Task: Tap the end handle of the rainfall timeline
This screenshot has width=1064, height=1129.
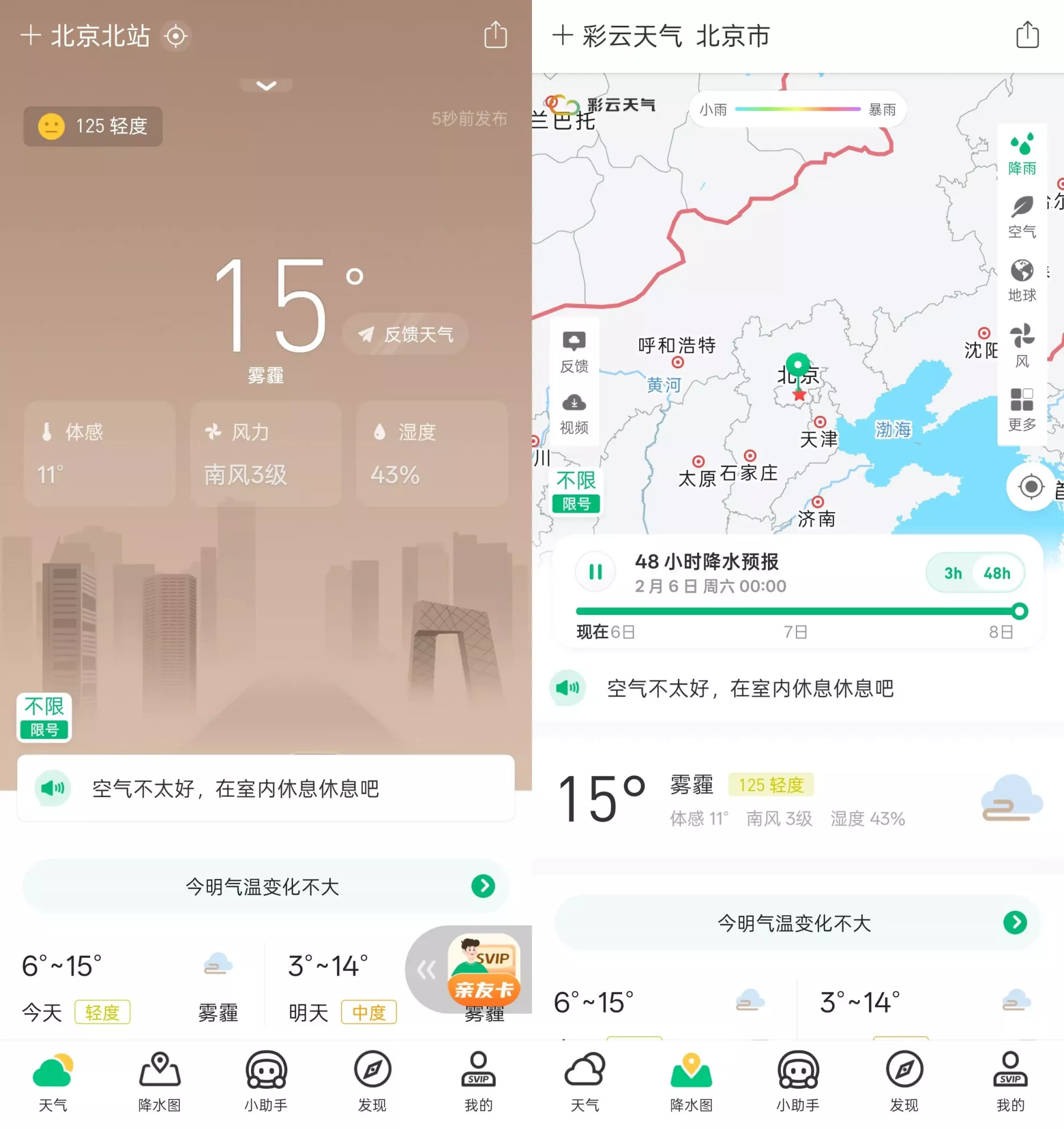Action: point(1019,611)
